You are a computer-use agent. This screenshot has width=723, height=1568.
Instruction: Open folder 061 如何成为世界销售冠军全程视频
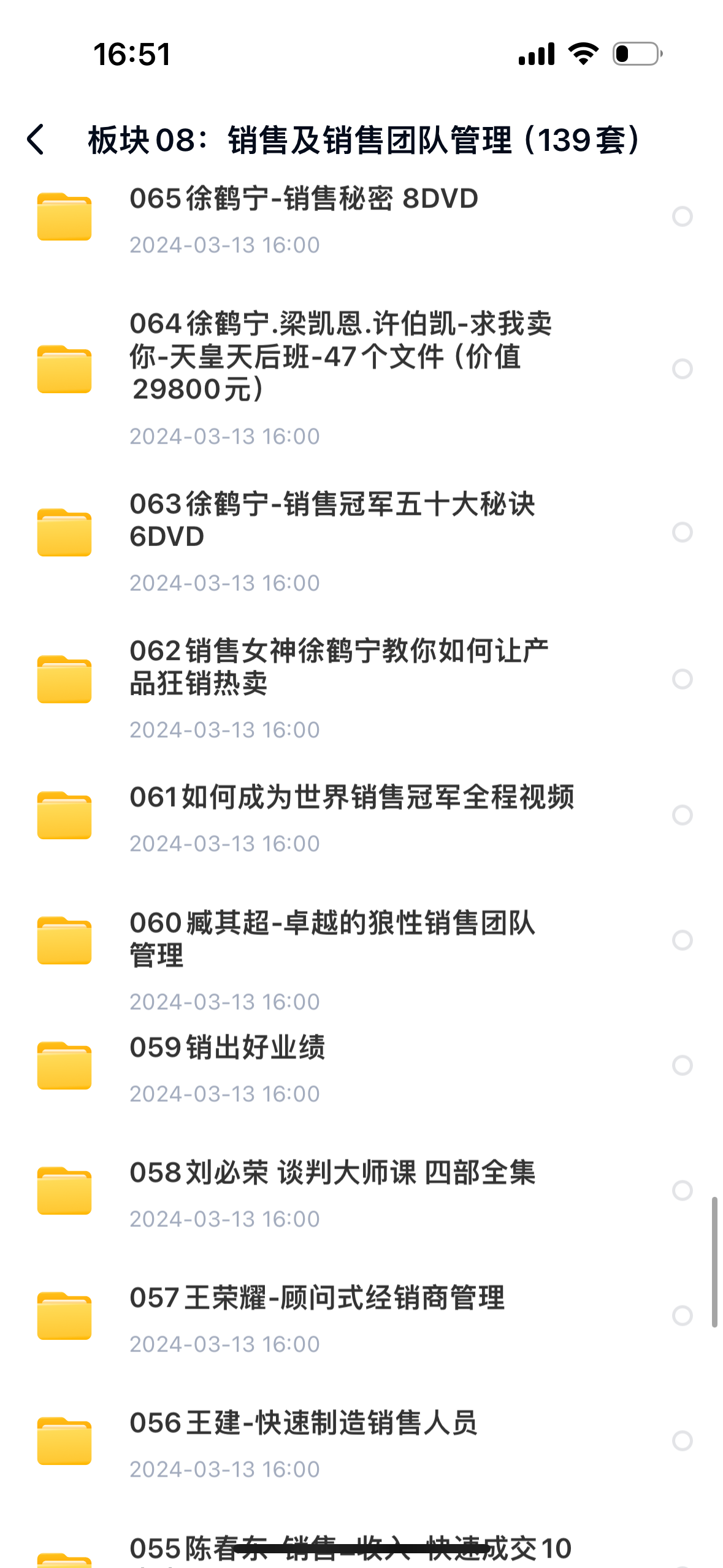tap(351, 797)
